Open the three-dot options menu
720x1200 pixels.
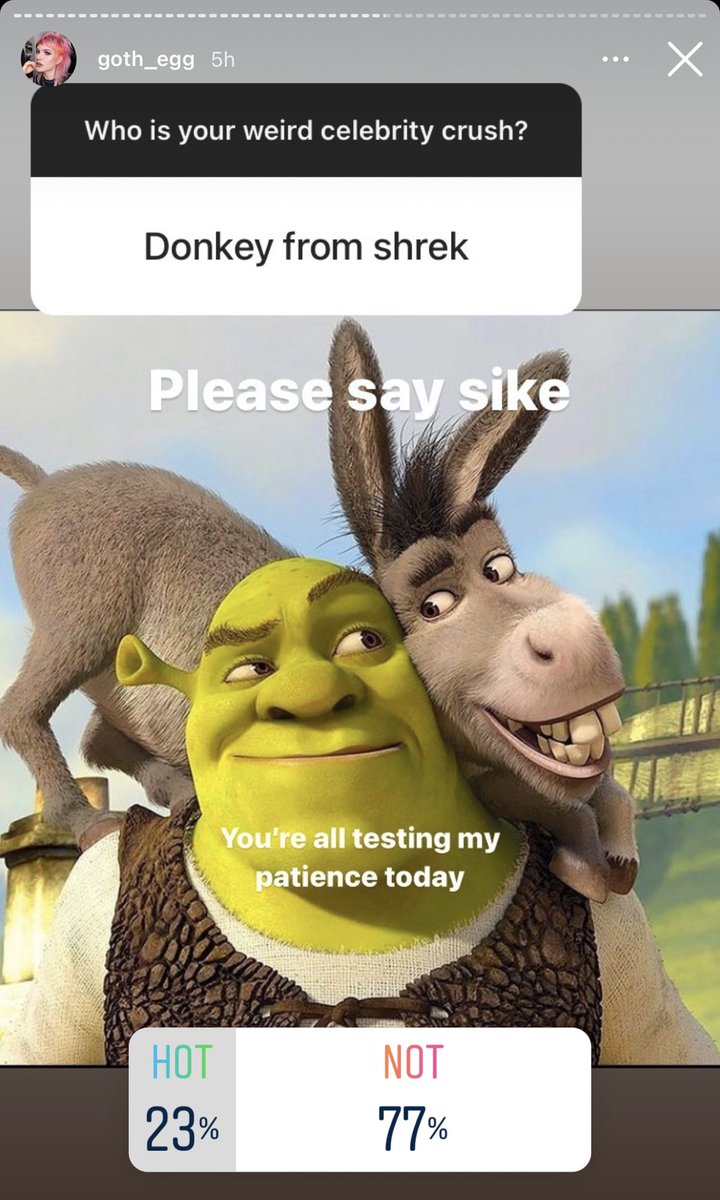(x=616, y=60)
